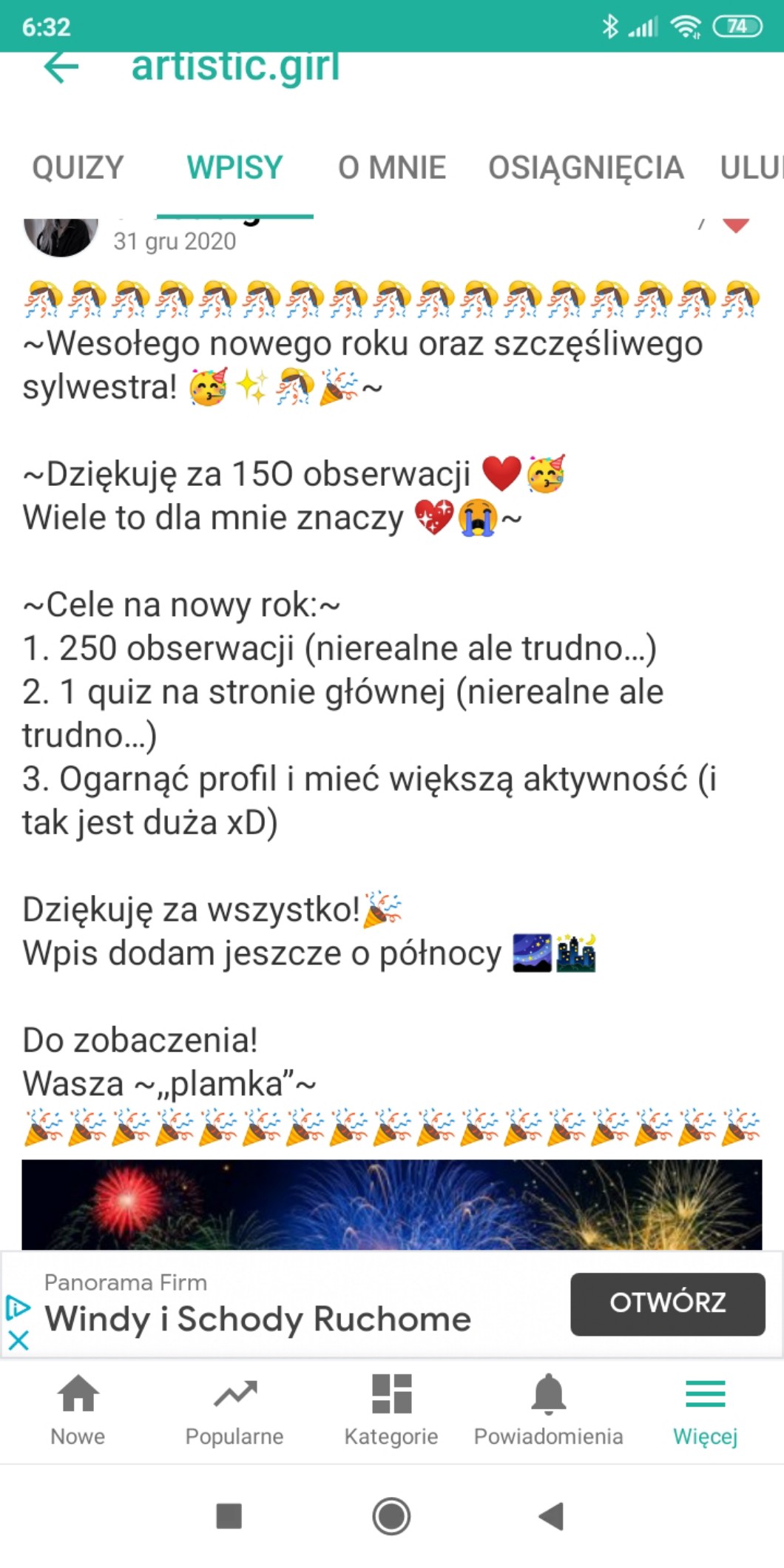Open the O MNIE tab
This screenshot has width=784, height=1568.
pyautogui.click(x=391, y=167)
